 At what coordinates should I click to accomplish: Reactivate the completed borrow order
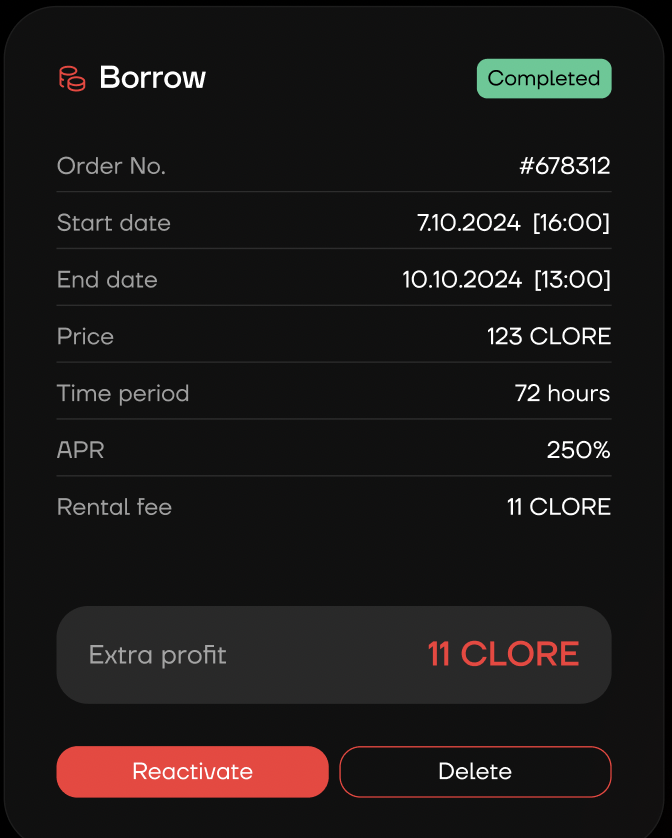click(x=192, y=772)
